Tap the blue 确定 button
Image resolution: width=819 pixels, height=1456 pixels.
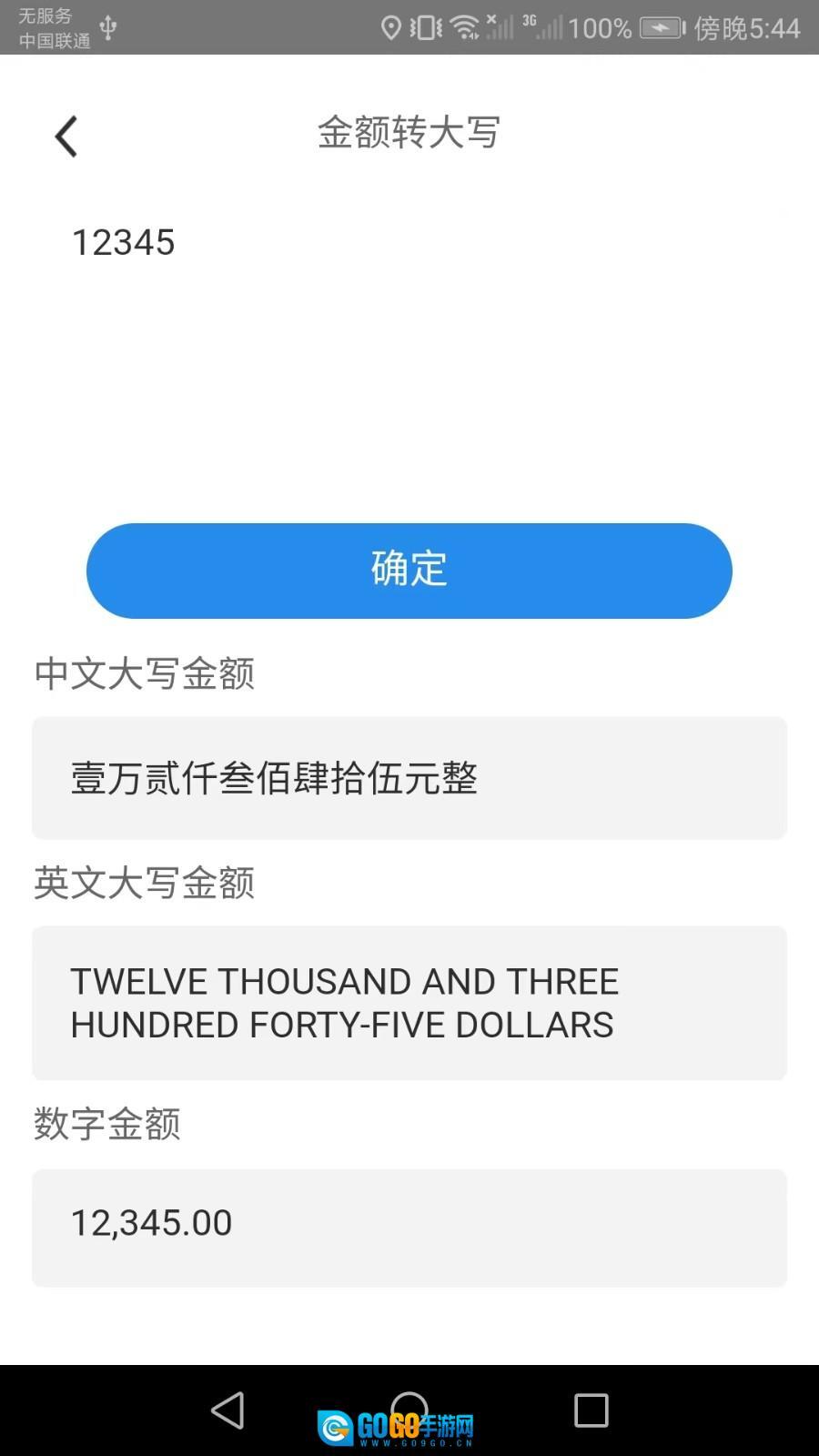(x=409, y=571)
